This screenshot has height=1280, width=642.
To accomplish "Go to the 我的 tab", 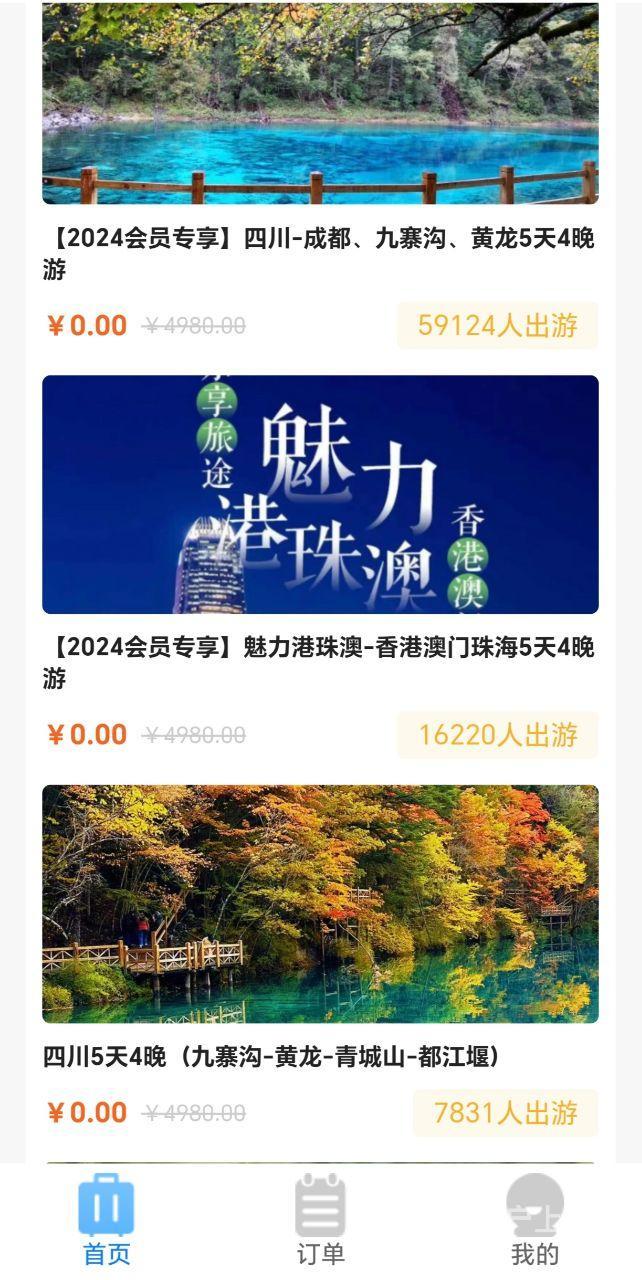I will (x=535, y=1221).
